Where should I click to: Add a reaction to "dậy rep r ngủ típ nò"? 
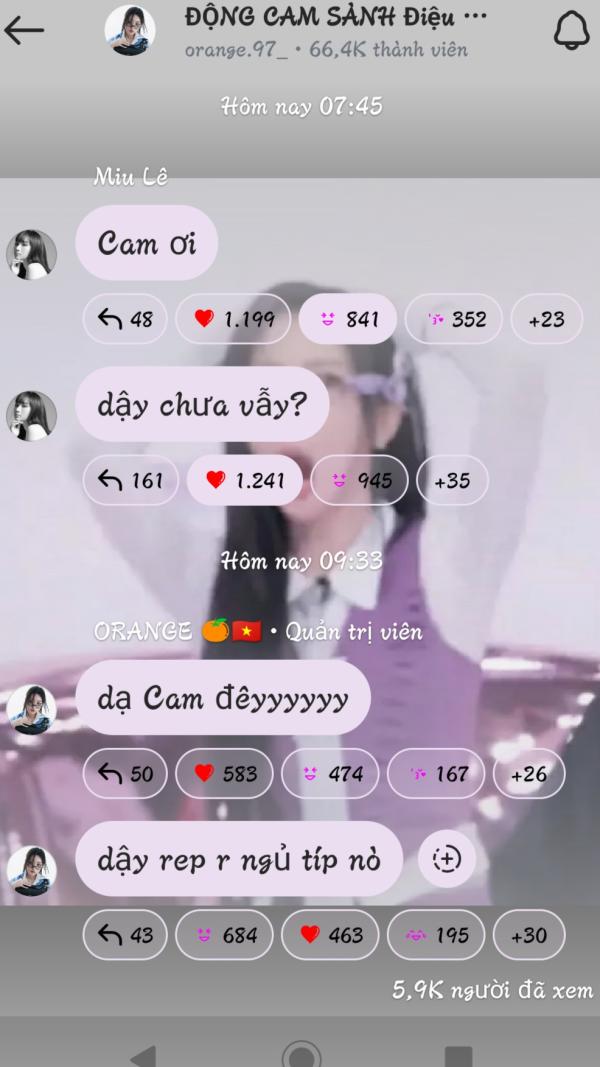coord(447,859)
